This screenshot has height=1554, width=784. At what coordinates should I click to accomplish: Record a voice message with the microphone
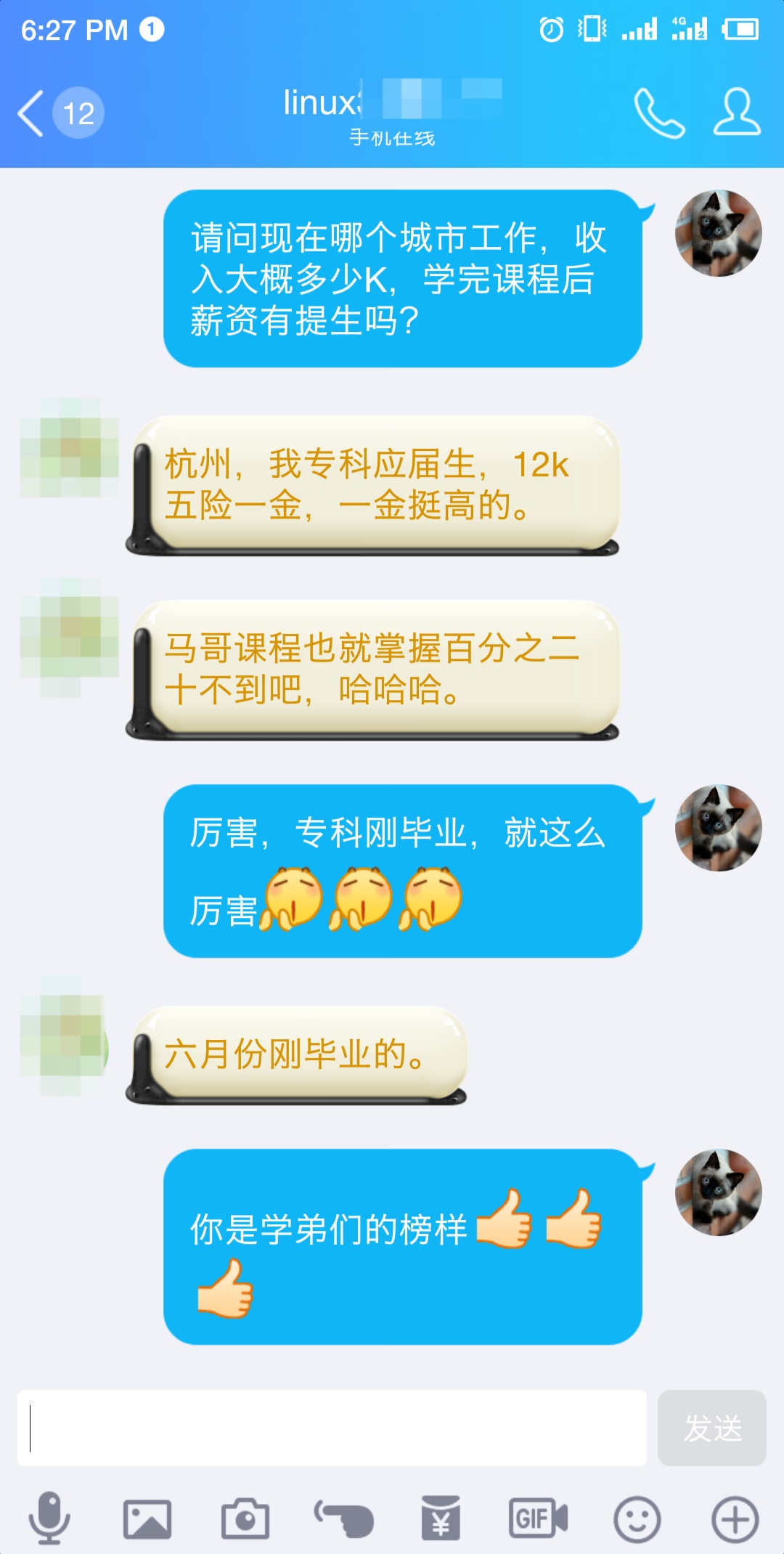tap(49, 1518)
